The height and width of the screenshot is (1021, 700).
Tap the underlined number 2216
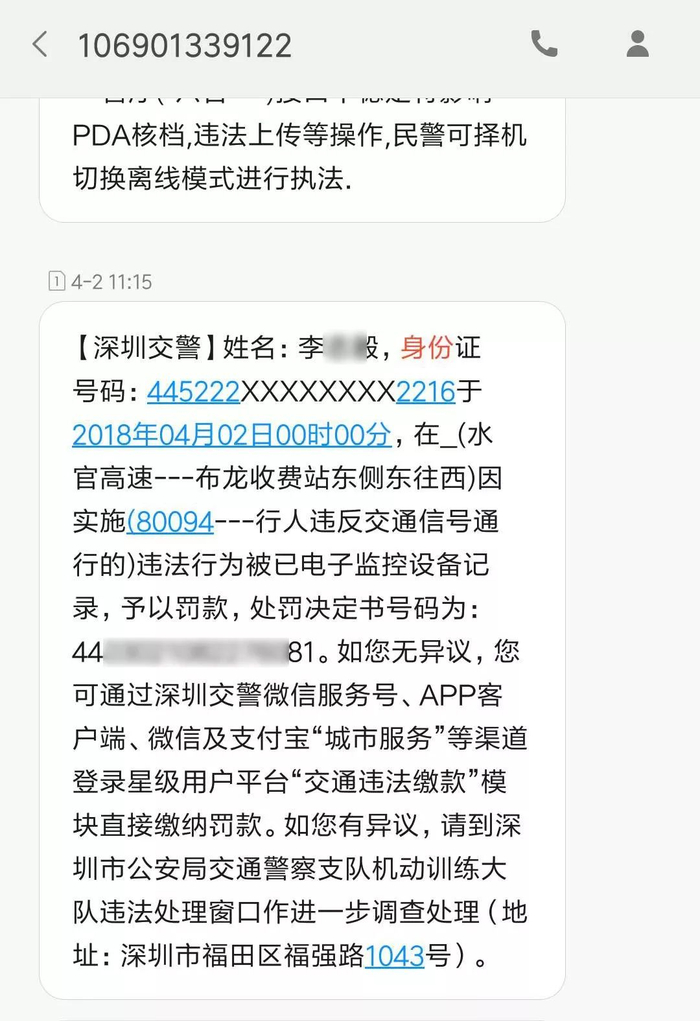pyautogui.click(x=425, y=391)
